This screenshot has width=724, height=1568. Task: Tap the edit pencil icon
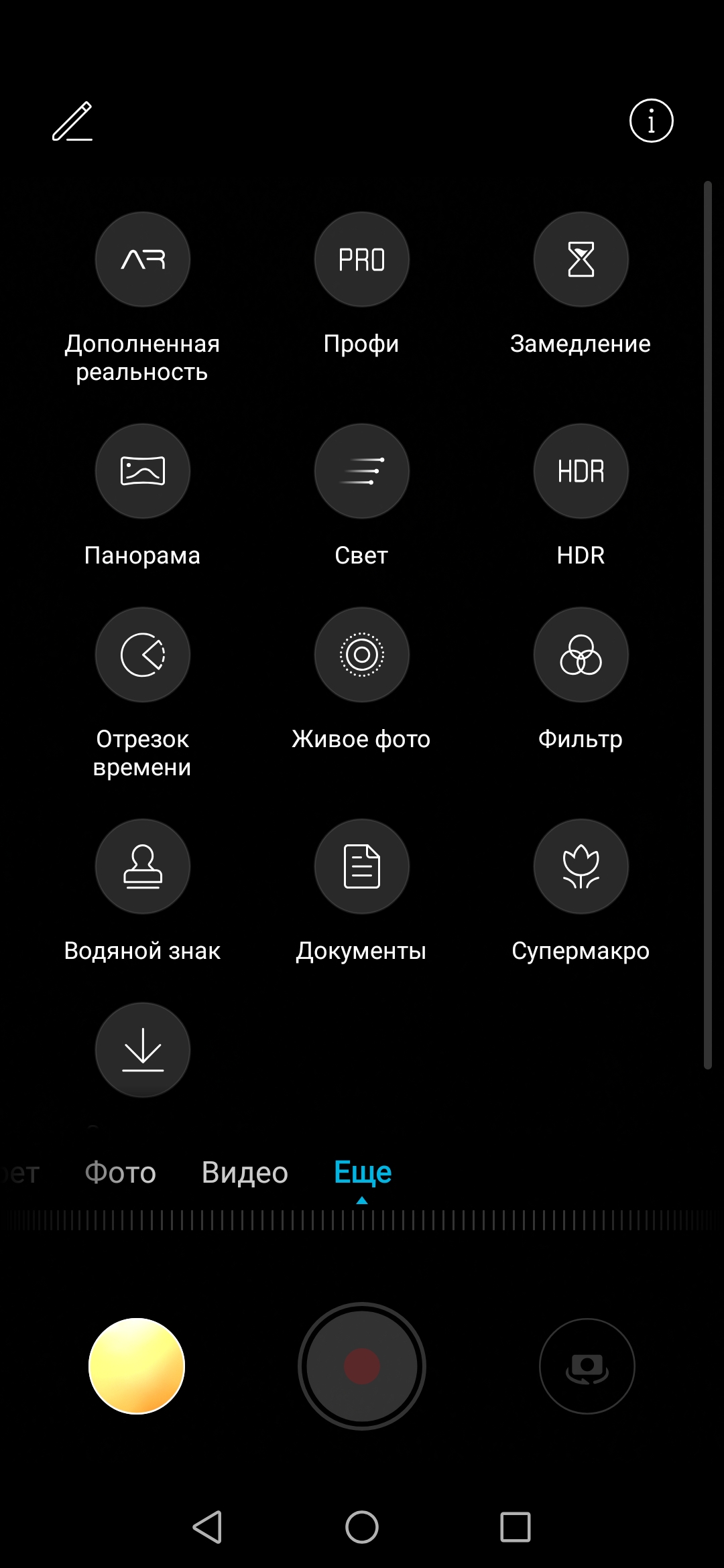(72, 121)
